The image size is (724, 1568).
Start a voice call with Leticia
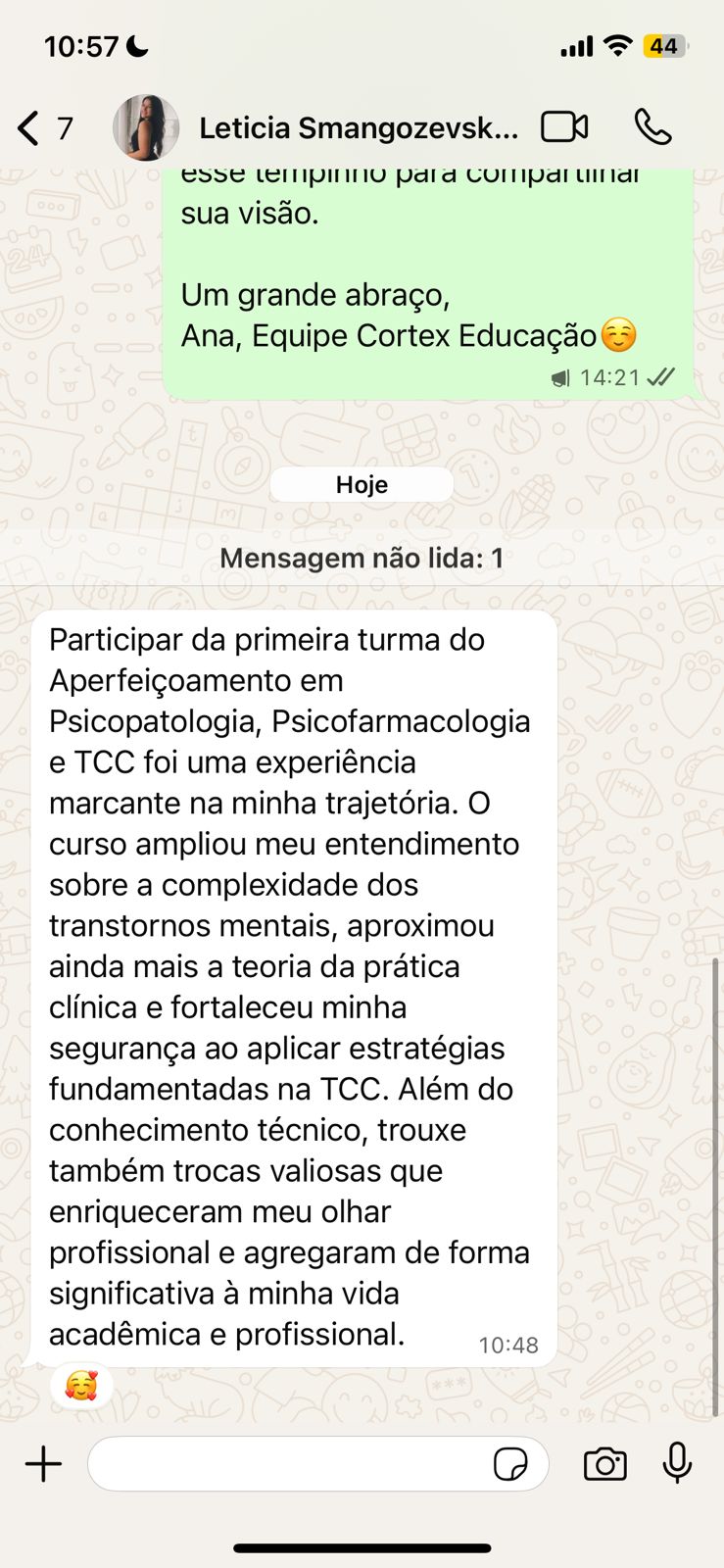tap(653, 127)
